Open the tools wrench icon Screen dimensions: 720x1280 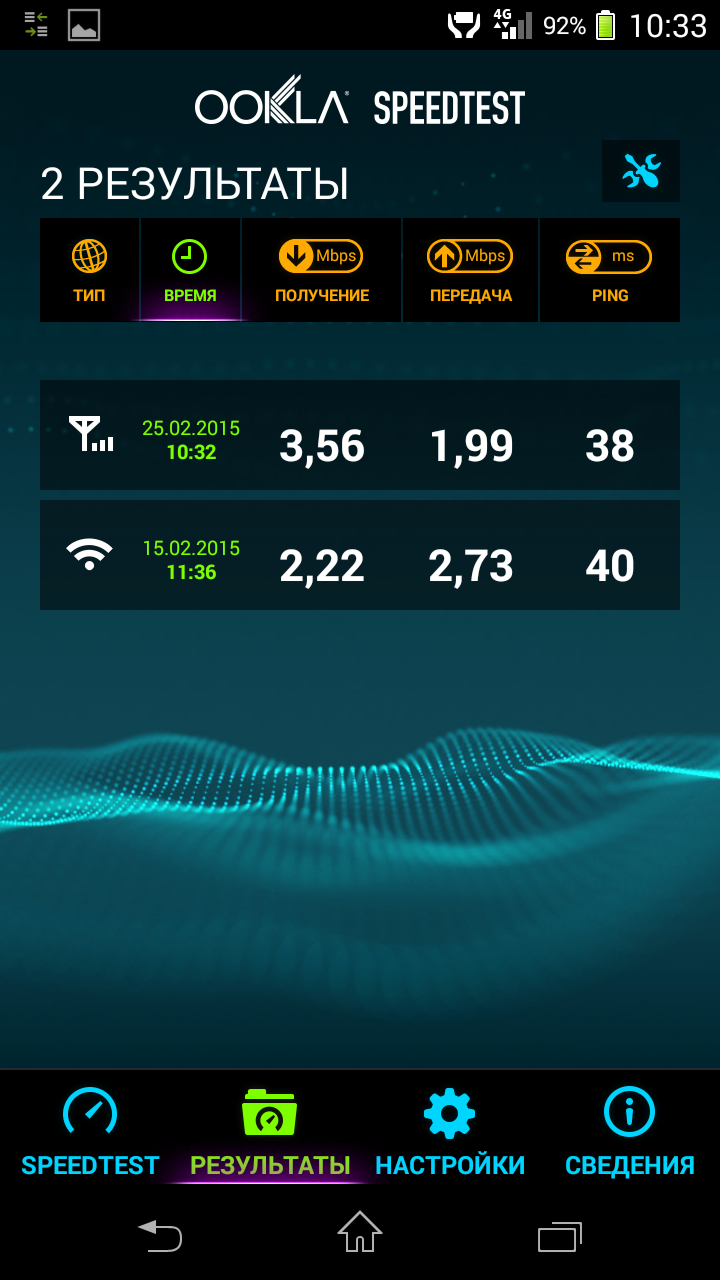point(641,172)
